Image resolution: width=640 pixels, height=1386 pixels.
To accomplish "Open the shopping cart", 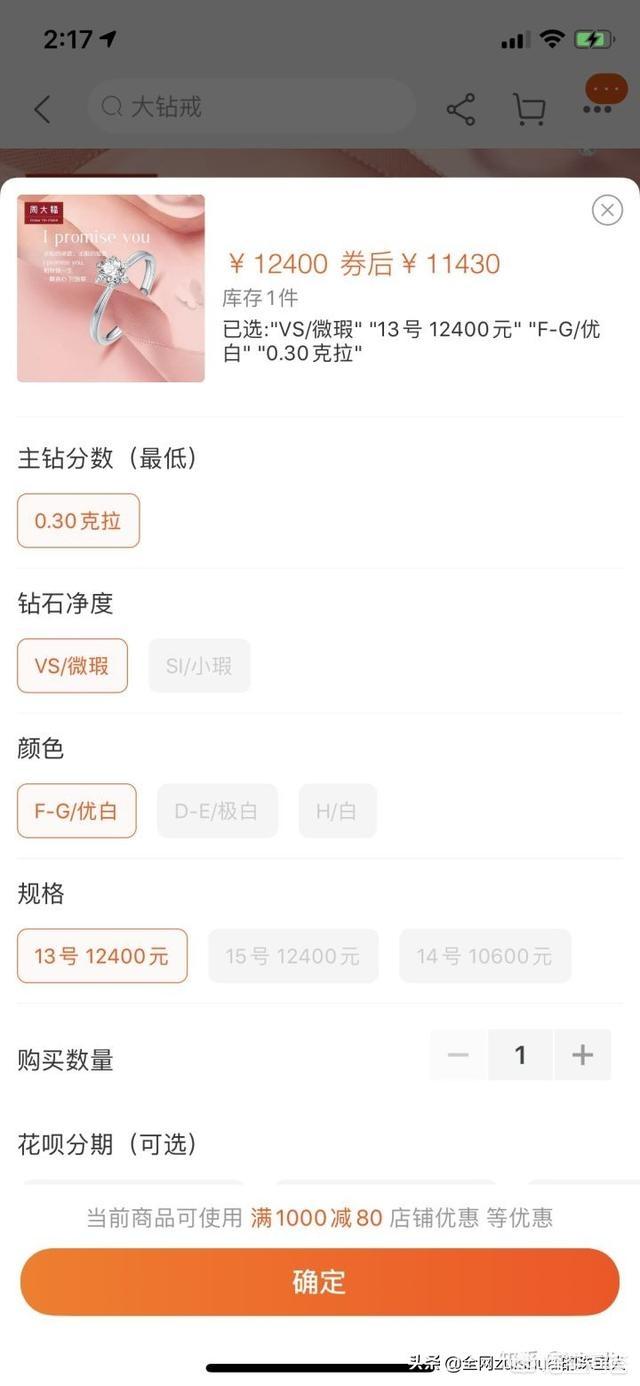I will pyautogui.click(x=528, y=109).
